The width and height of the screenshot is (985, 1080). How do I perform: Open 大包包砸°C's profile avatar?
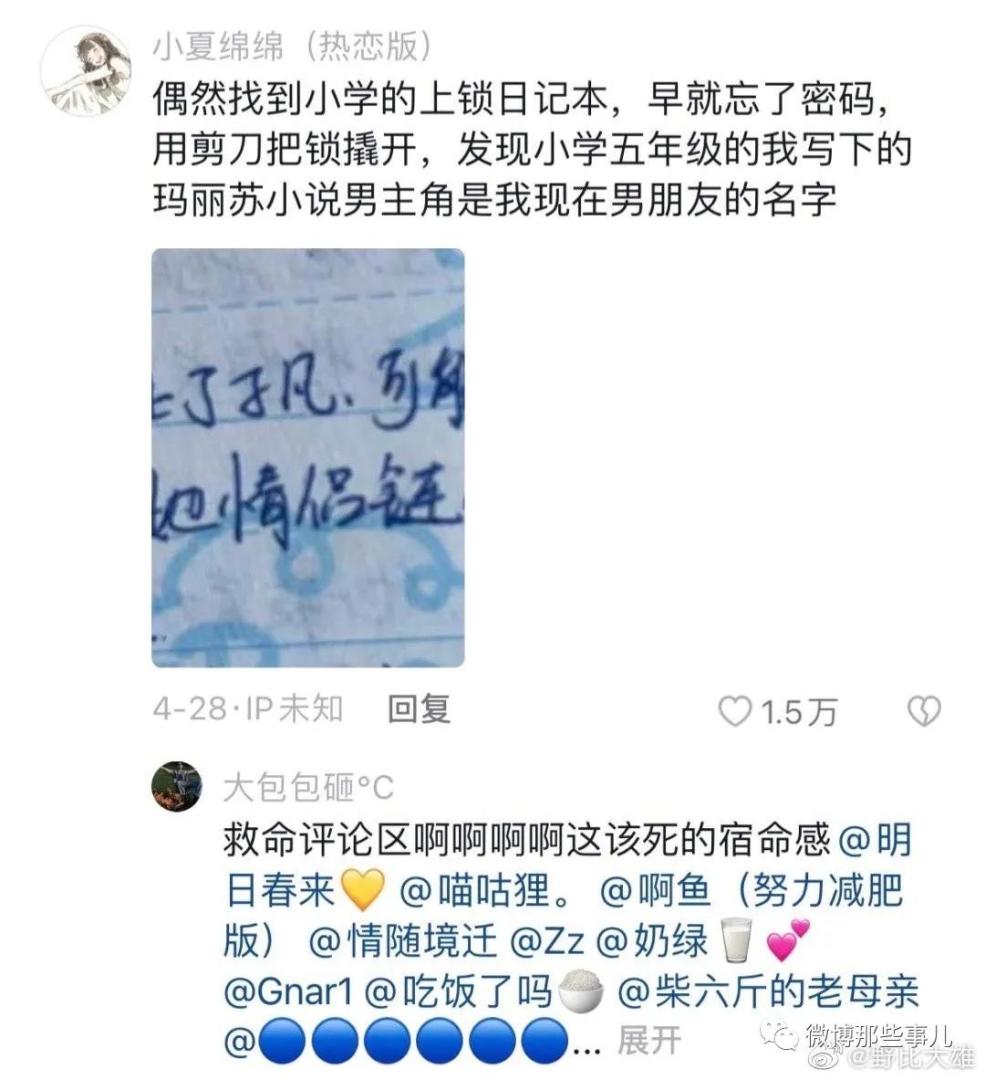176,786
